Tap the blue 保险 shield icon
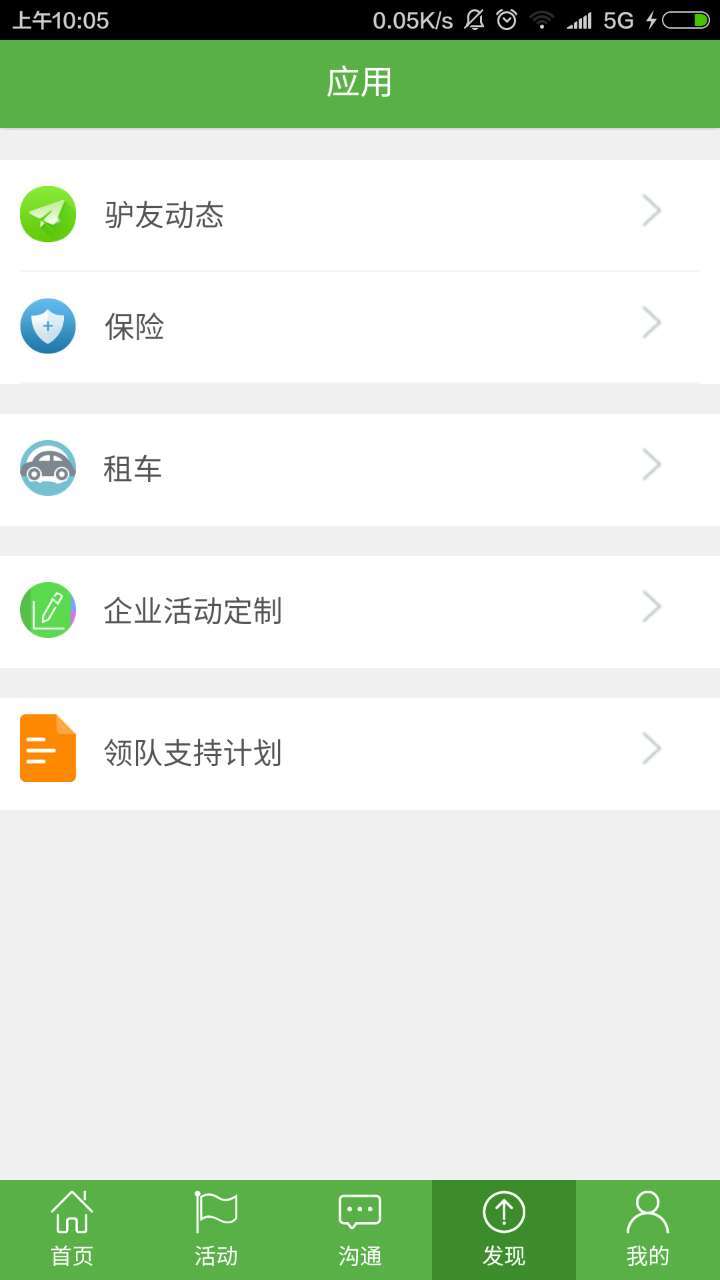 [x=47, y=326]
